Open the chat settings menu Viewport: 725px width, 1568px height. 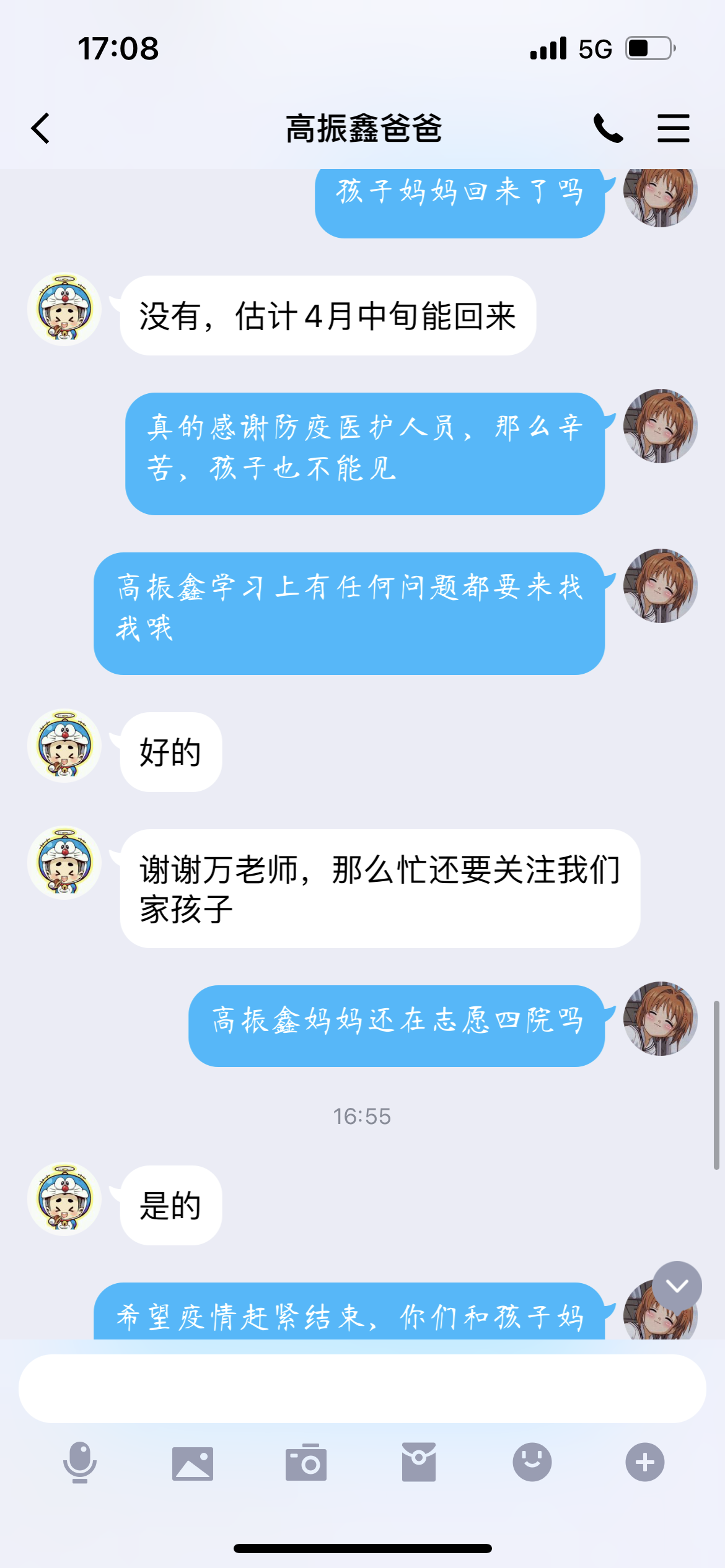click(x=673, y=129)
